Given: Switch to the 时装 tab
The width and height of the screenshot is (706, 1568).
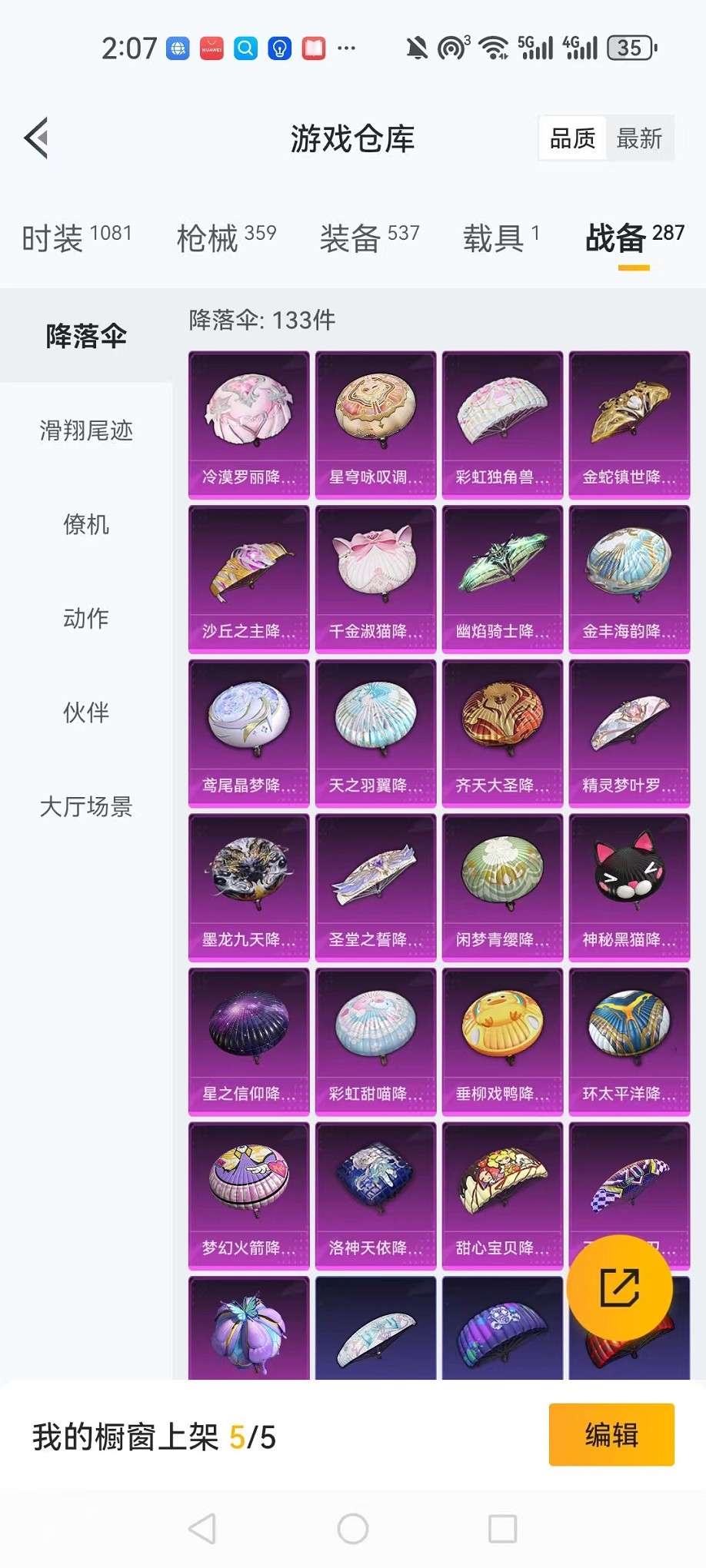Looking at the screenshot, I should [x=76, y=238].
